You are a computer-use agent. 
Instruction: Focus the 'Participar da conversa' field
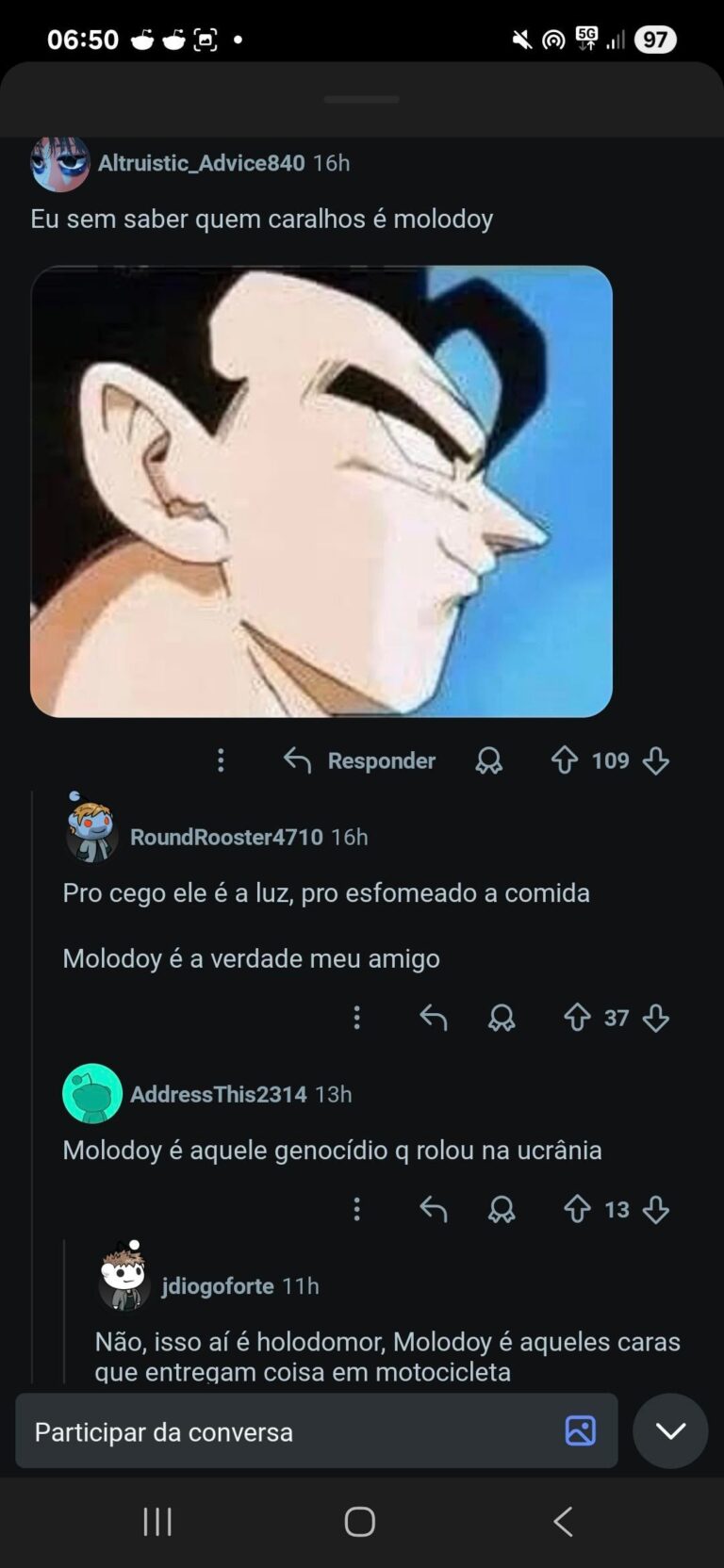pyautogui.click(x=283, y=1431)
